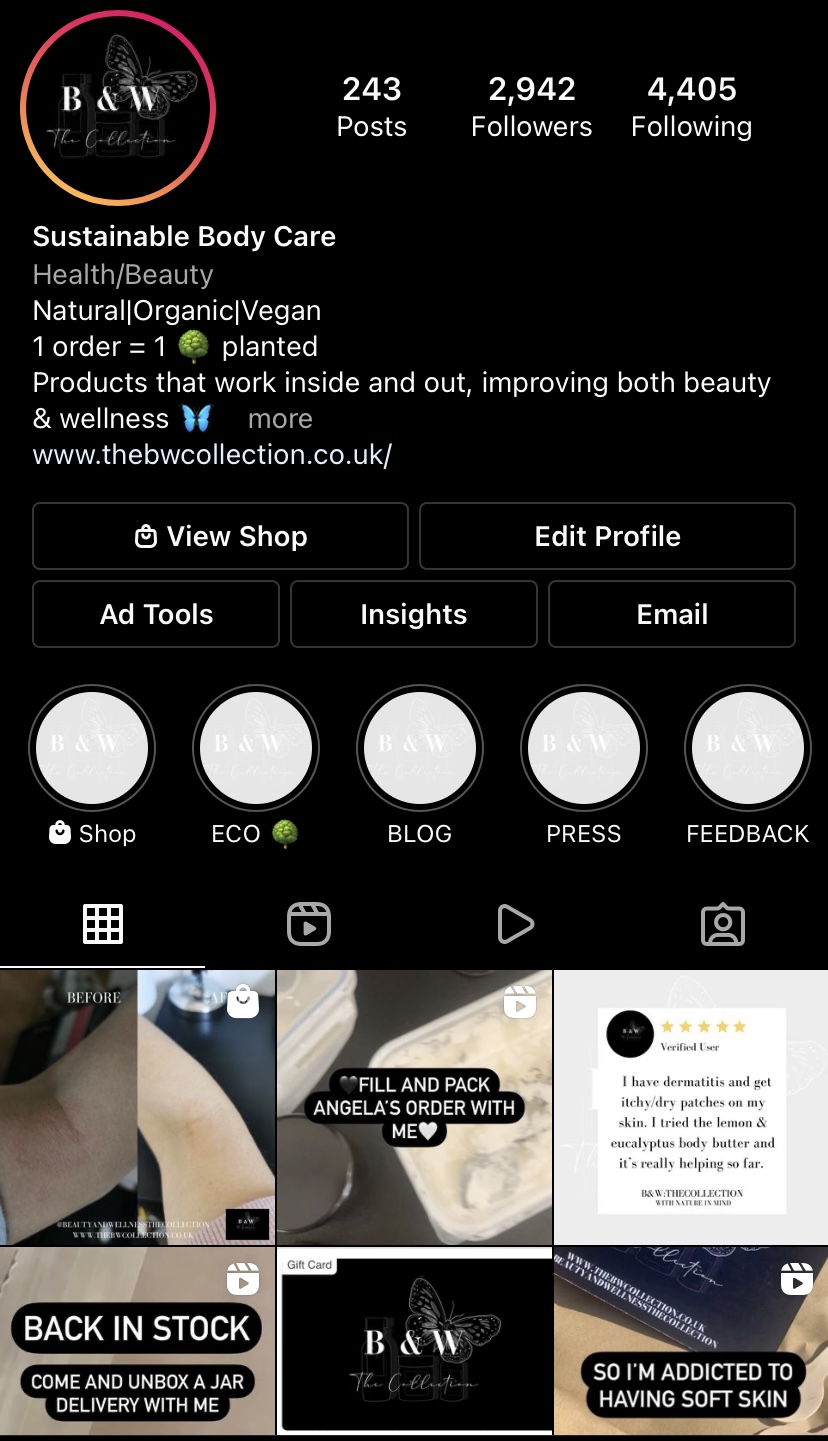Expand bio with more
Image resolution: width=828 pixels, height=1441 pixels.
tap(280, 419)
